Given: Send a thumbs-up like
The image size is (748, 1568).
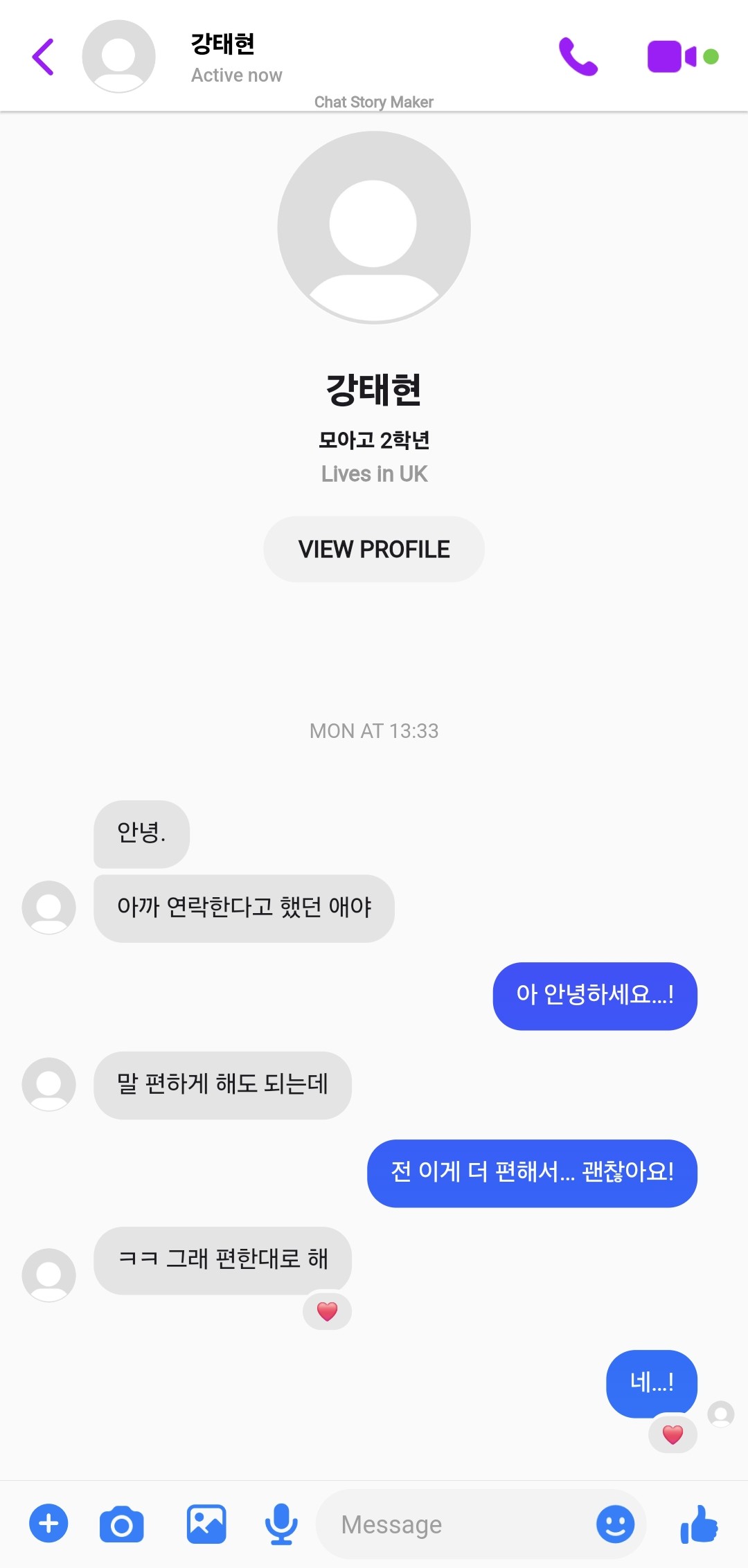Looking at the screenshot, I should (x=699, y=1524).
